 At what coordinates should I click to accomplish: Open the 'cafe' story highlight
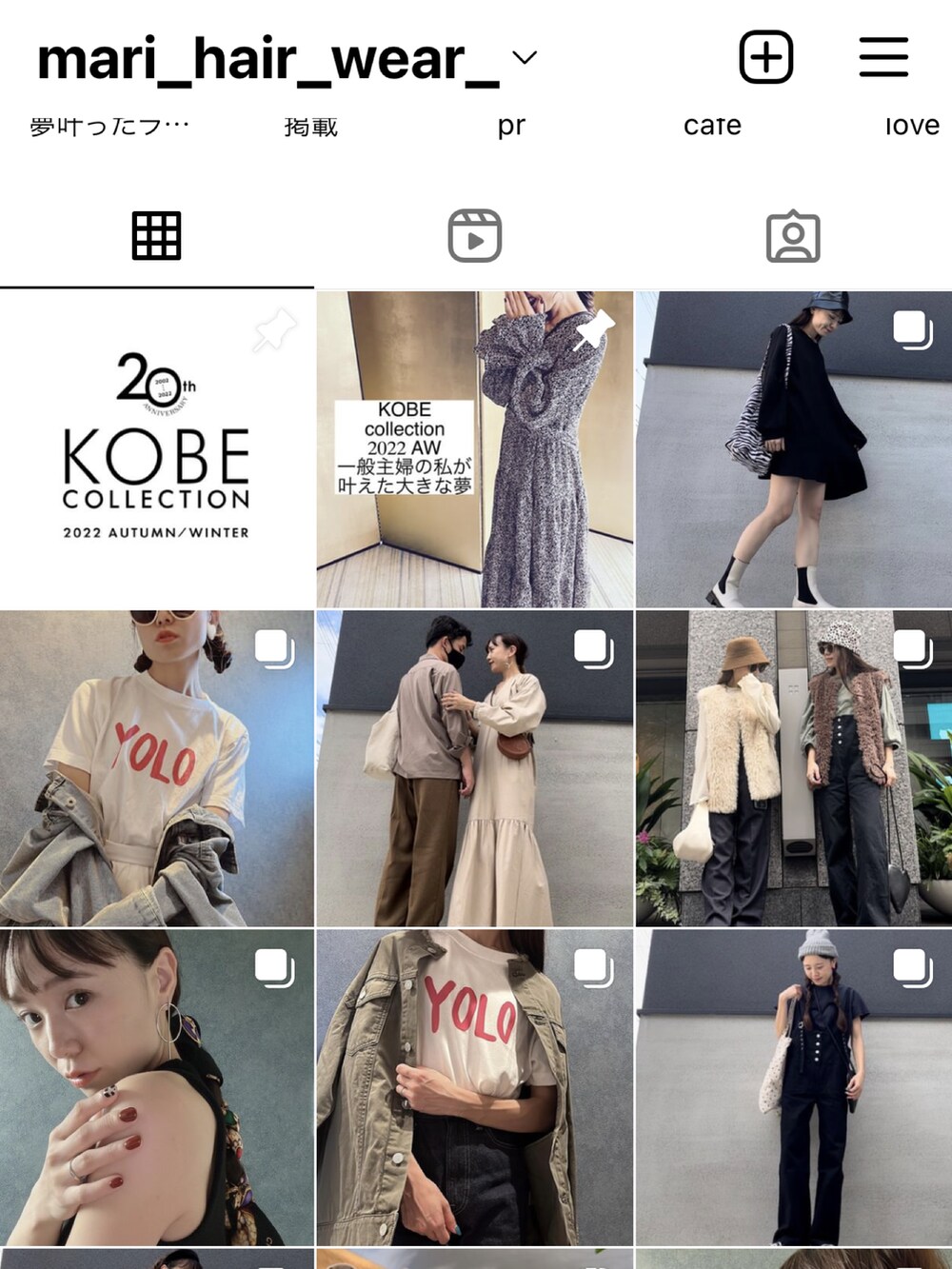[x=712, y=126]
